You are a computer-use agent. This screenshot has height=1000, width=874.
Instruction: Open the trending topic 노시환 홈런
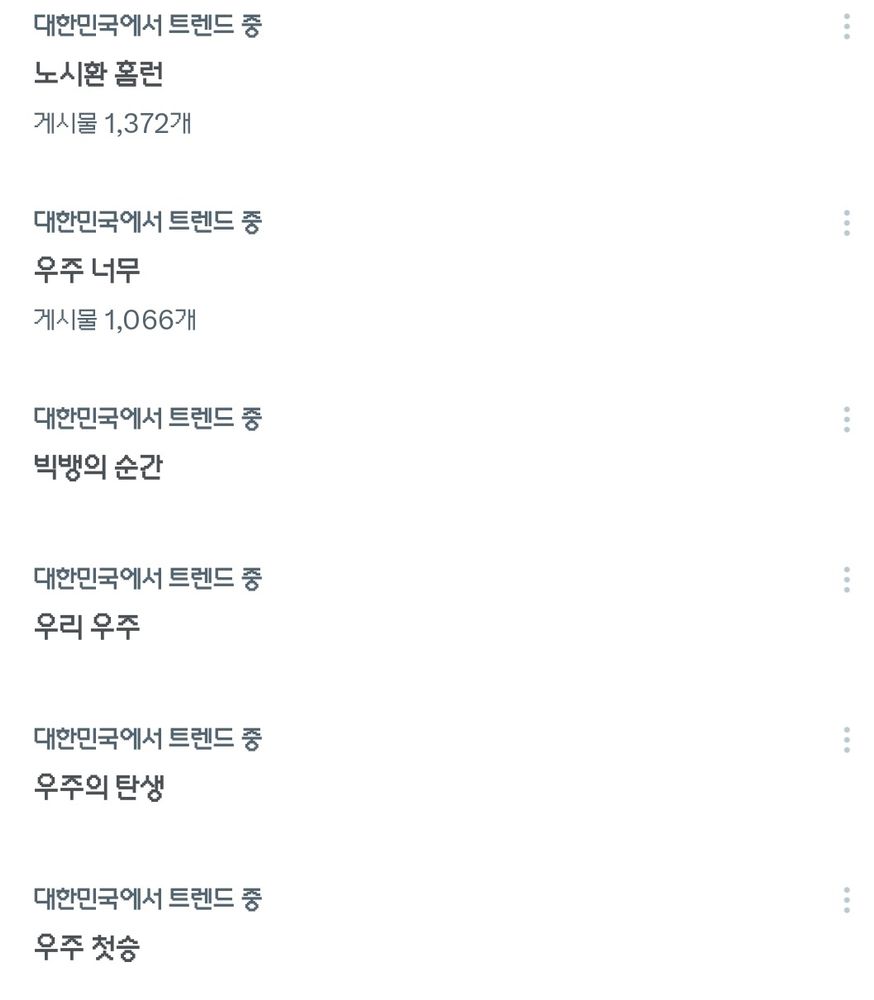click(98, 75)
